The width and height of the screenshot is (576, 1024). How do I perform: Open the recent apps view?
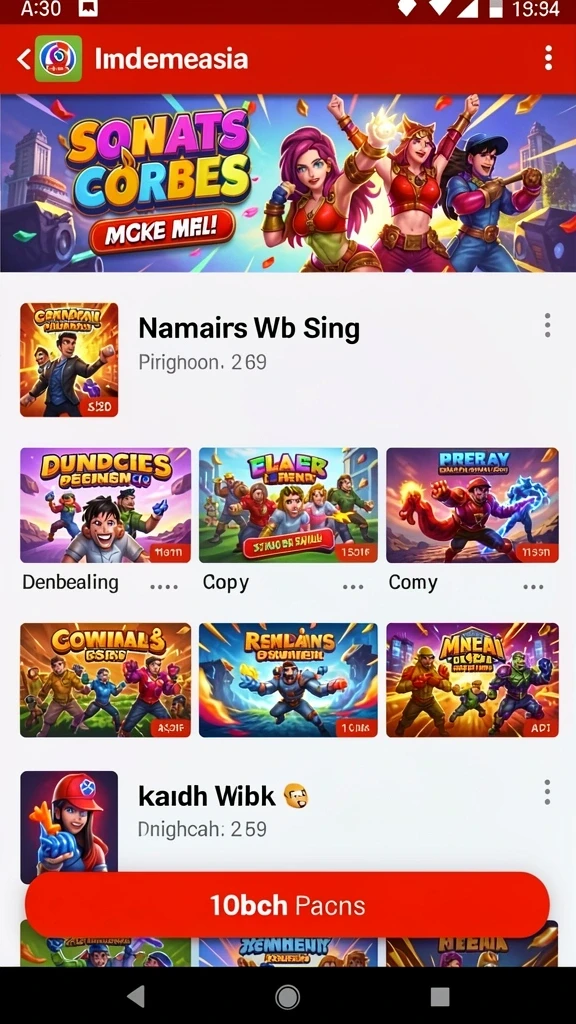(440, 997)
